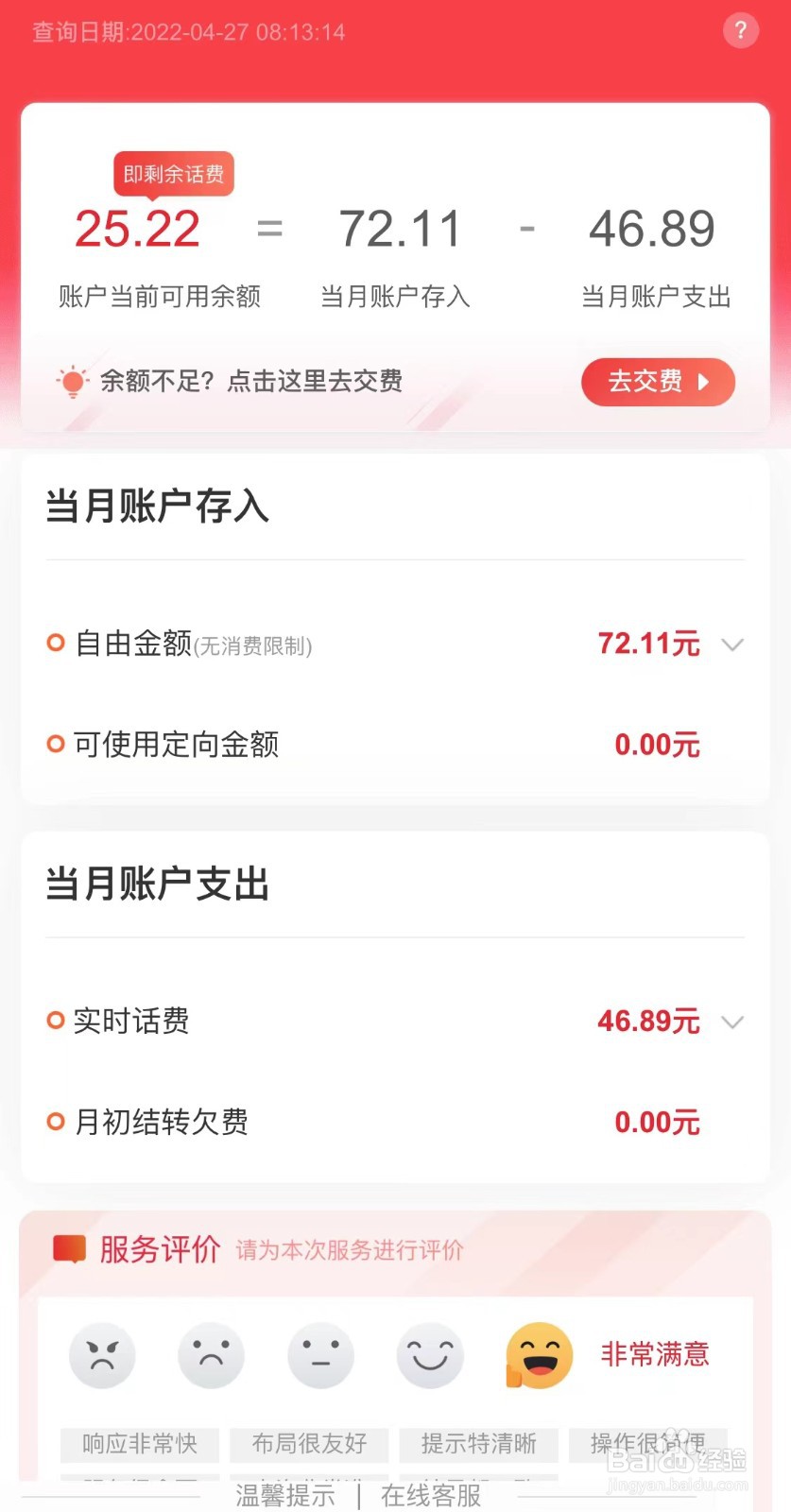Viewport: 791px width, 1512px height.
Task: Select the sad face rating
Action: point(211,1355)
